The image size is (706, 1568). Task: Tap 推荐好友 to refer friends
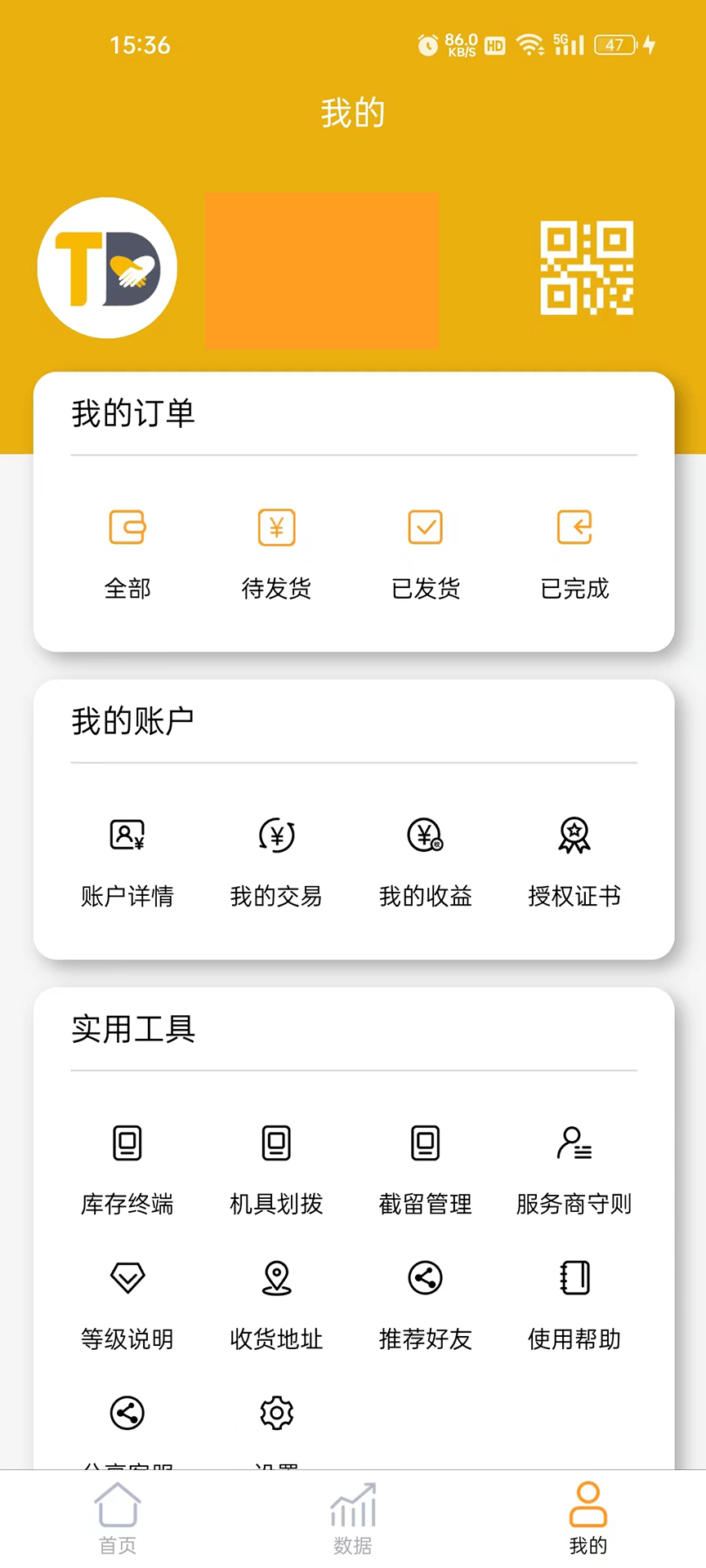(426, 1303)
